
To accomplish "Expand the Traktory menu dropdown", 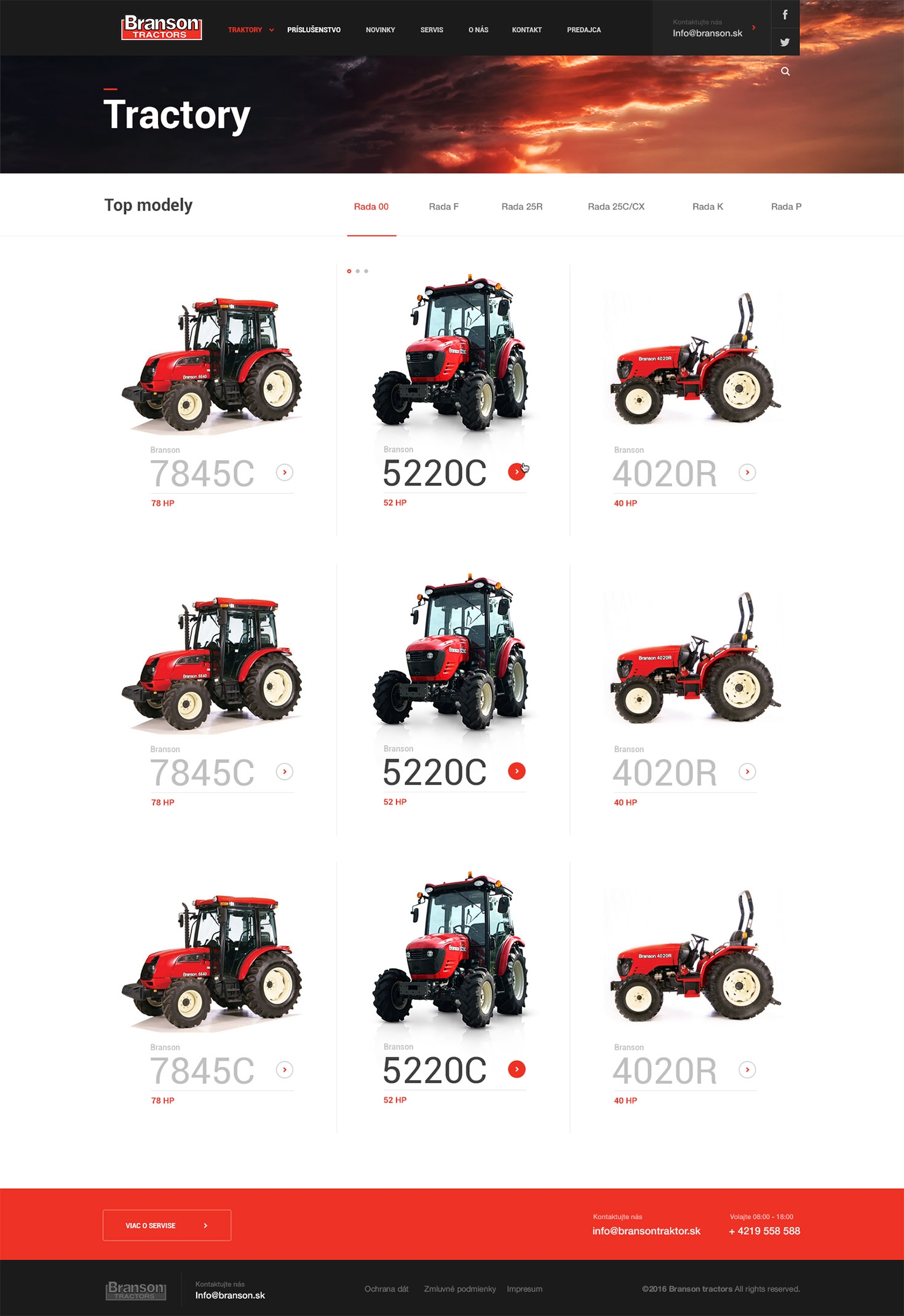I will point(271,30).
